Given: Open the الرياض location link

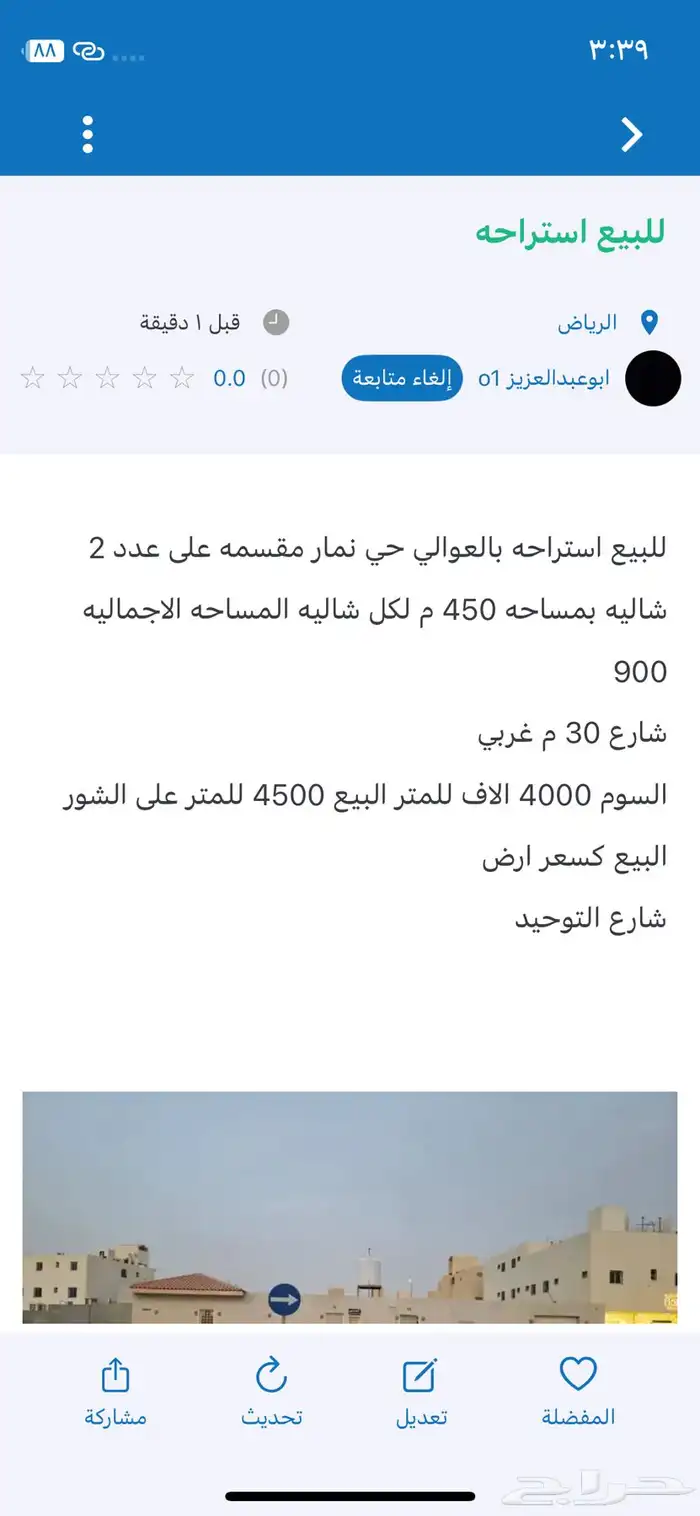Looking at the screenshot, I should click(587, 323).
